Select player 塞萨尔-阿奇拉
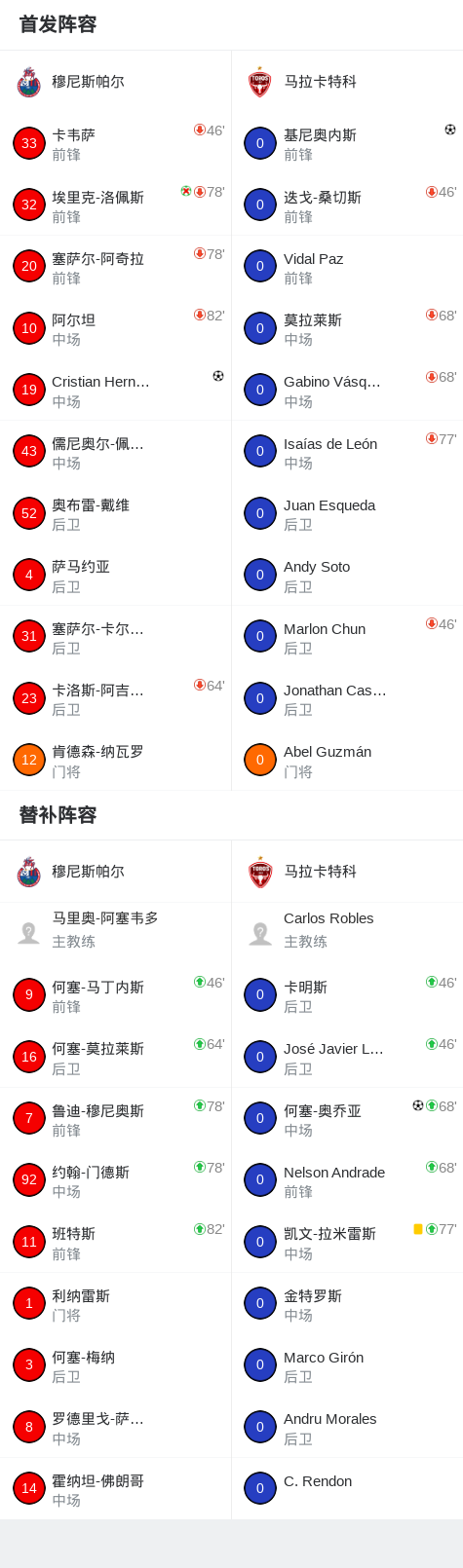Image resolution: width=463 pixels, height=1568 pixels. [115, 267]
